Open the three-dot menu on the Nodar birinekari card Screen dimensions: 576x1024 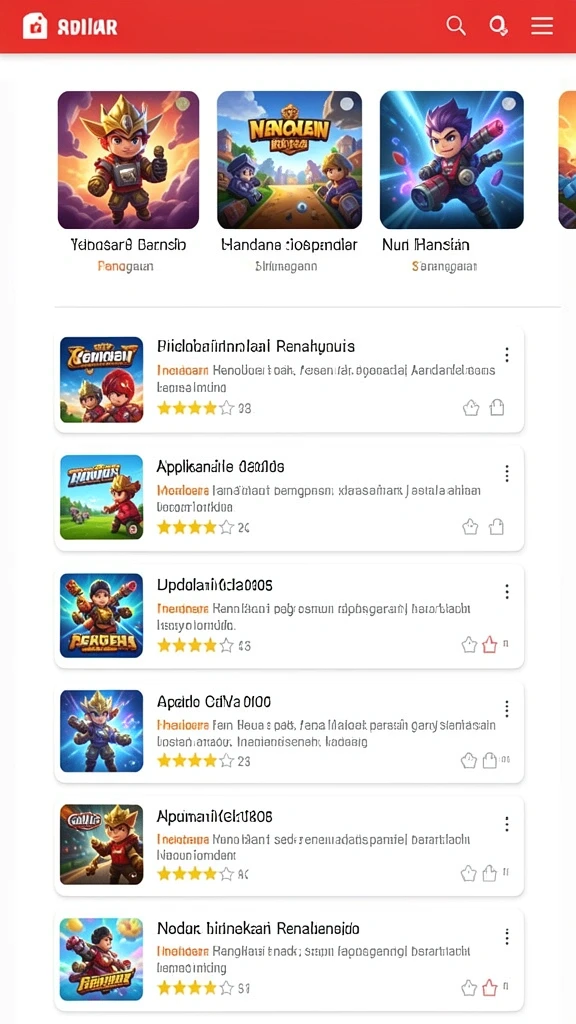coord(507,937)
